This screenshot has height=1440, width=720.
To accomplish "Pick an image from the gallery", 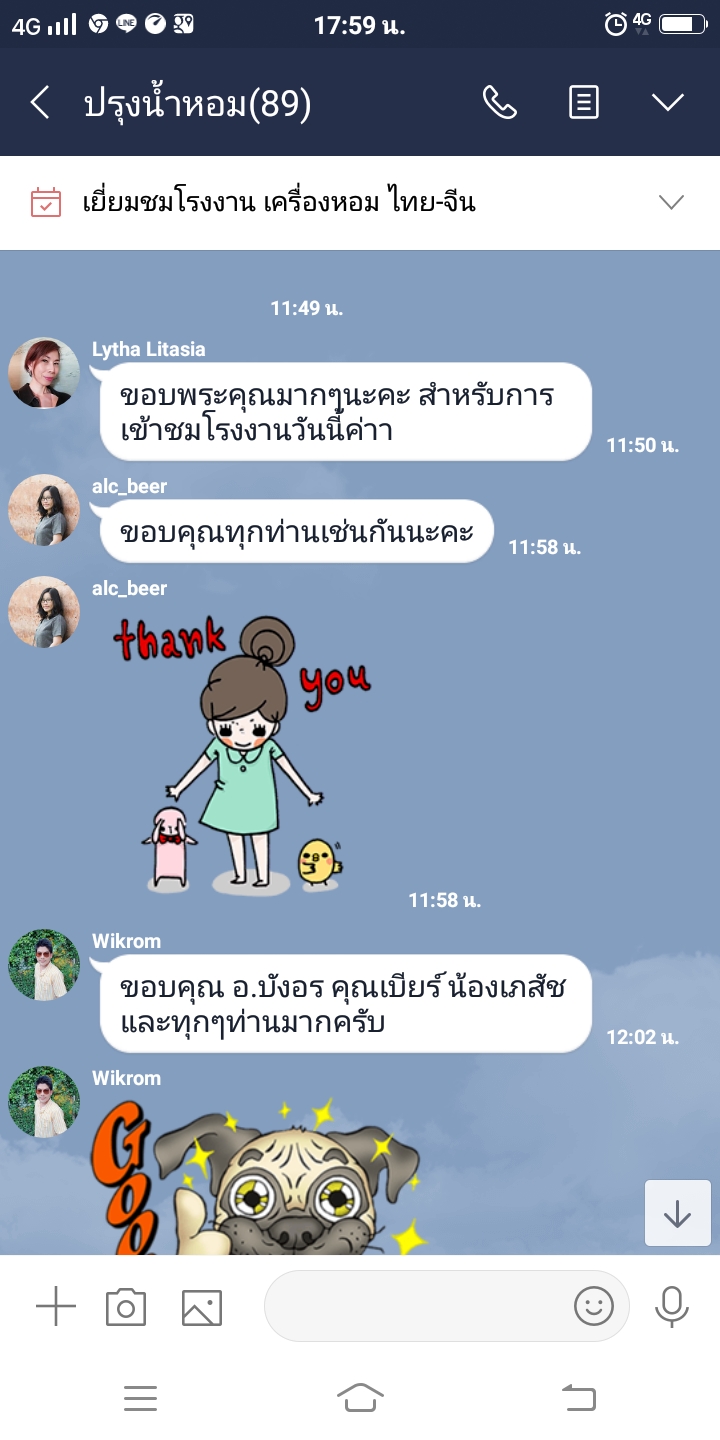I will [201, 1306].
